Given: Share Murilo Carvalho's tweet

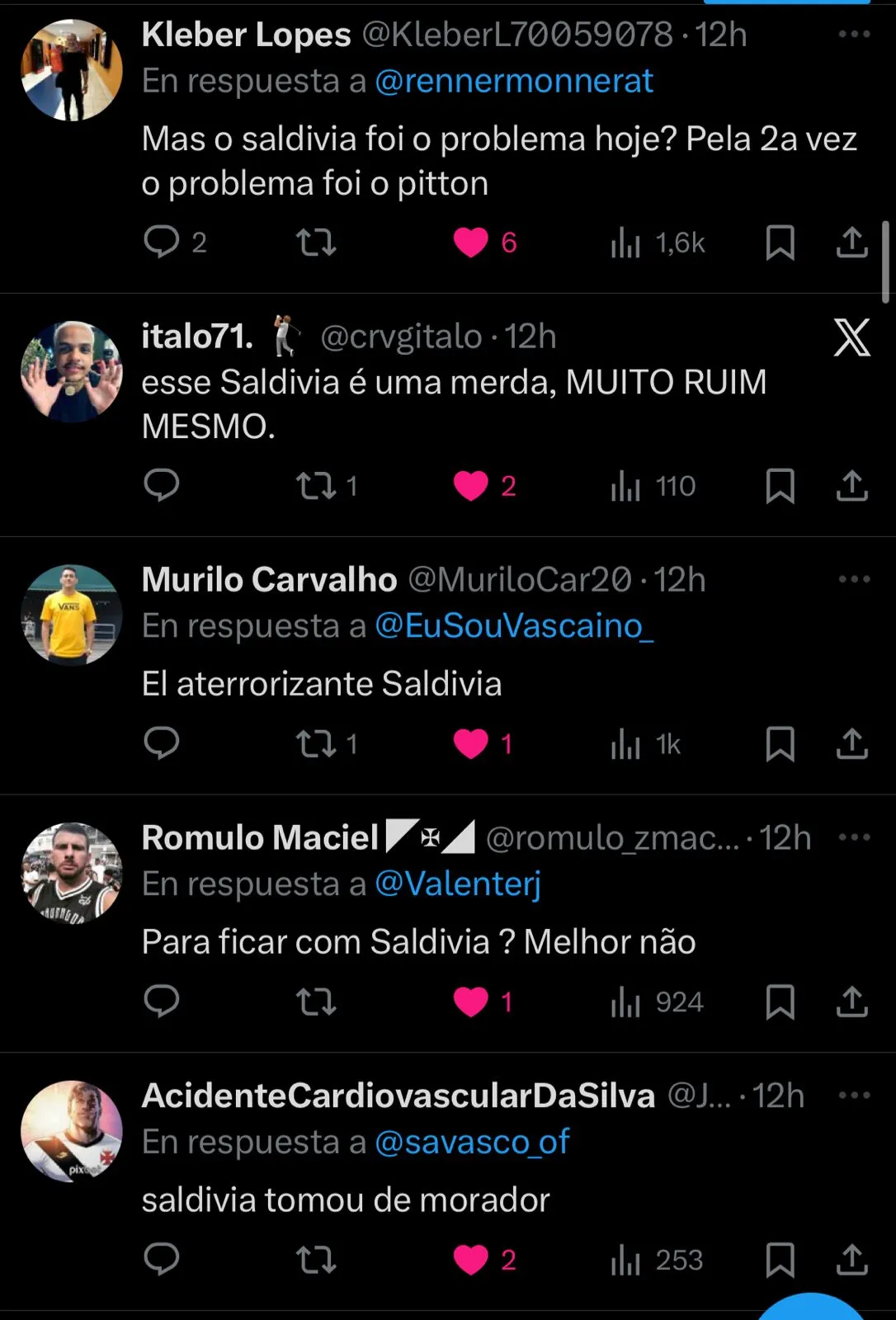Looking at the screenshot, I should [x=851, y=744].
